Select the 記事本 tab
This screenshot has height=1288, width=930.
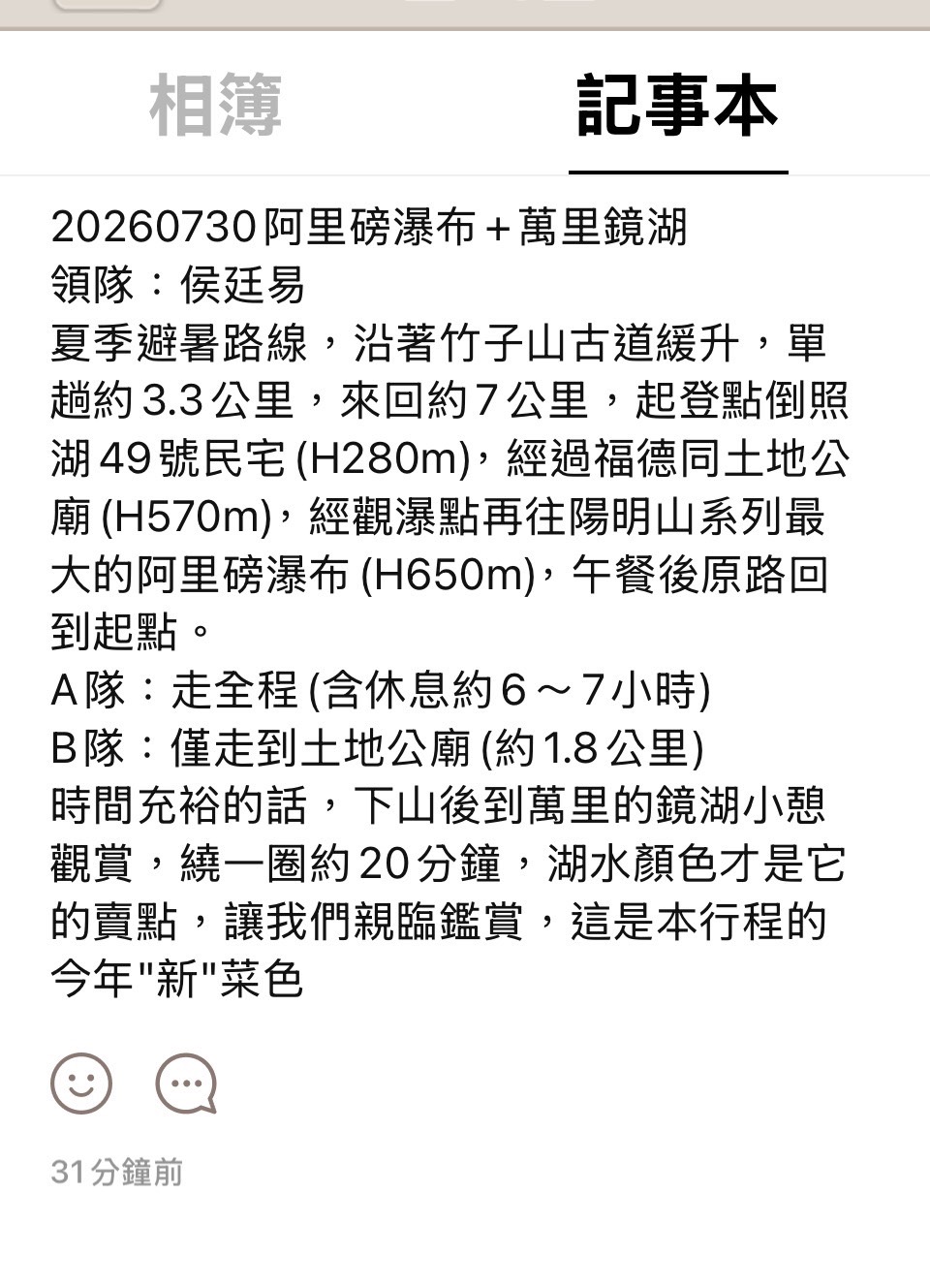click(x=677, y=105)
